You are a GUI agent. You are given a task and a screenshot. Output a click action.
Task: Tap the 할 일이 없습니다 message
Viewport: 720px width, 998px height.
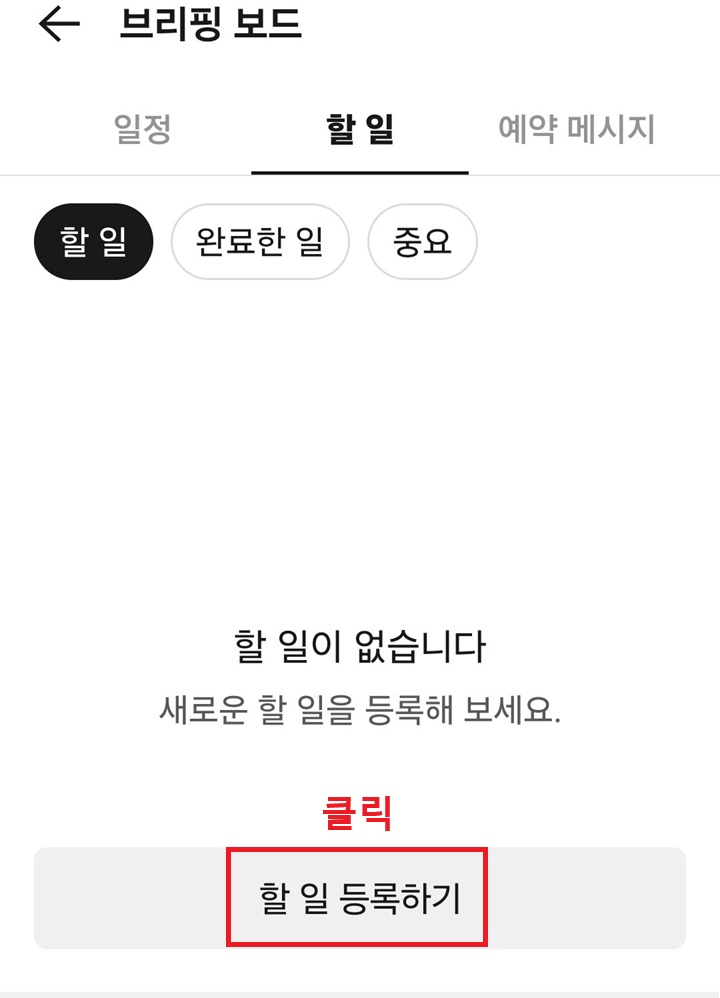[x=358, y=648]
